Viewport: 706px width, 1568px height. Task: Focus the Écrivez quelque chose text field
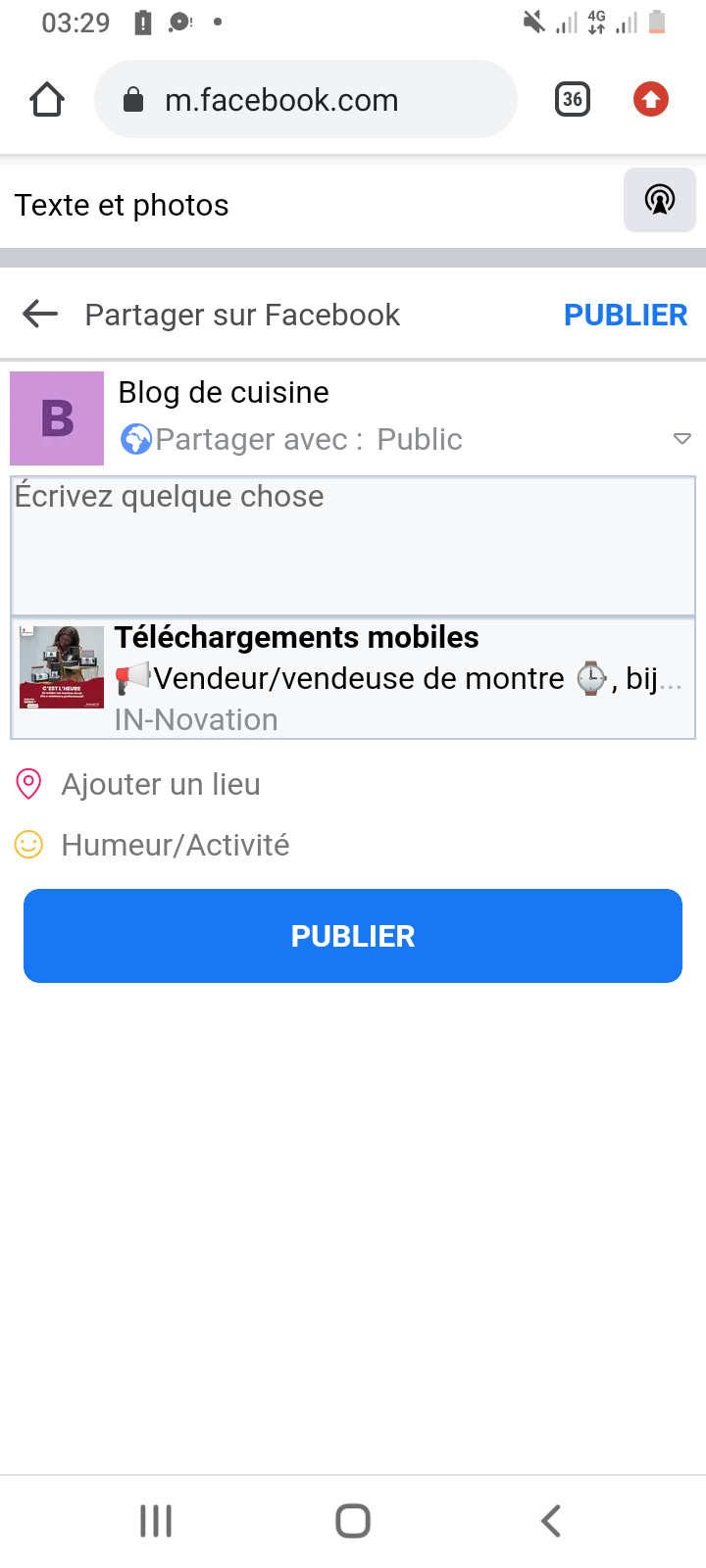click(x=353, y=546)
